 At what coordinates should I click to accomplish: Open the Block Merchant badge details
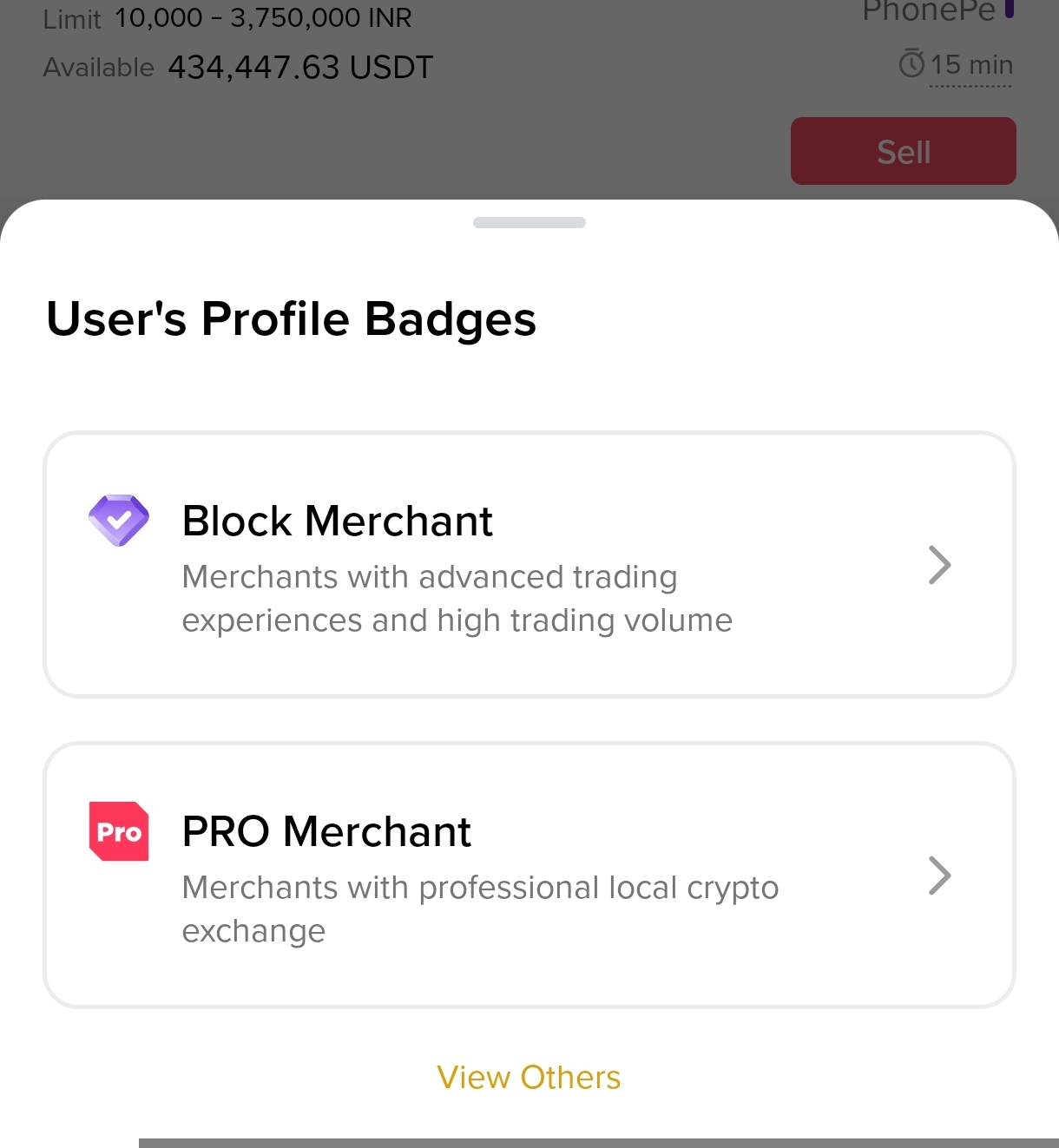529,564
